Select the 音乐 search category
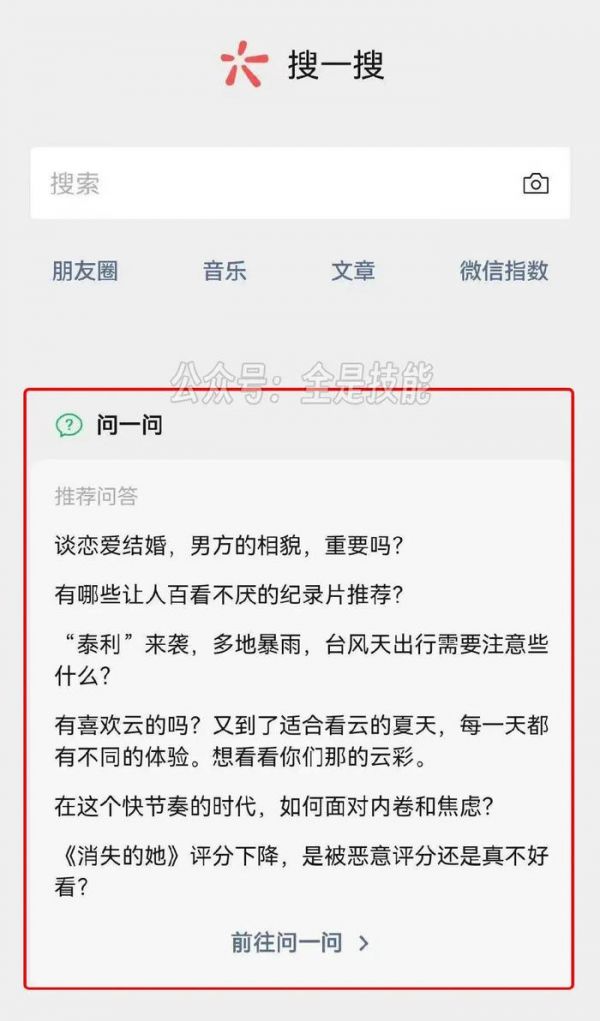The width and height of the screenshot is (600, 1021). [x=224, y=271]
